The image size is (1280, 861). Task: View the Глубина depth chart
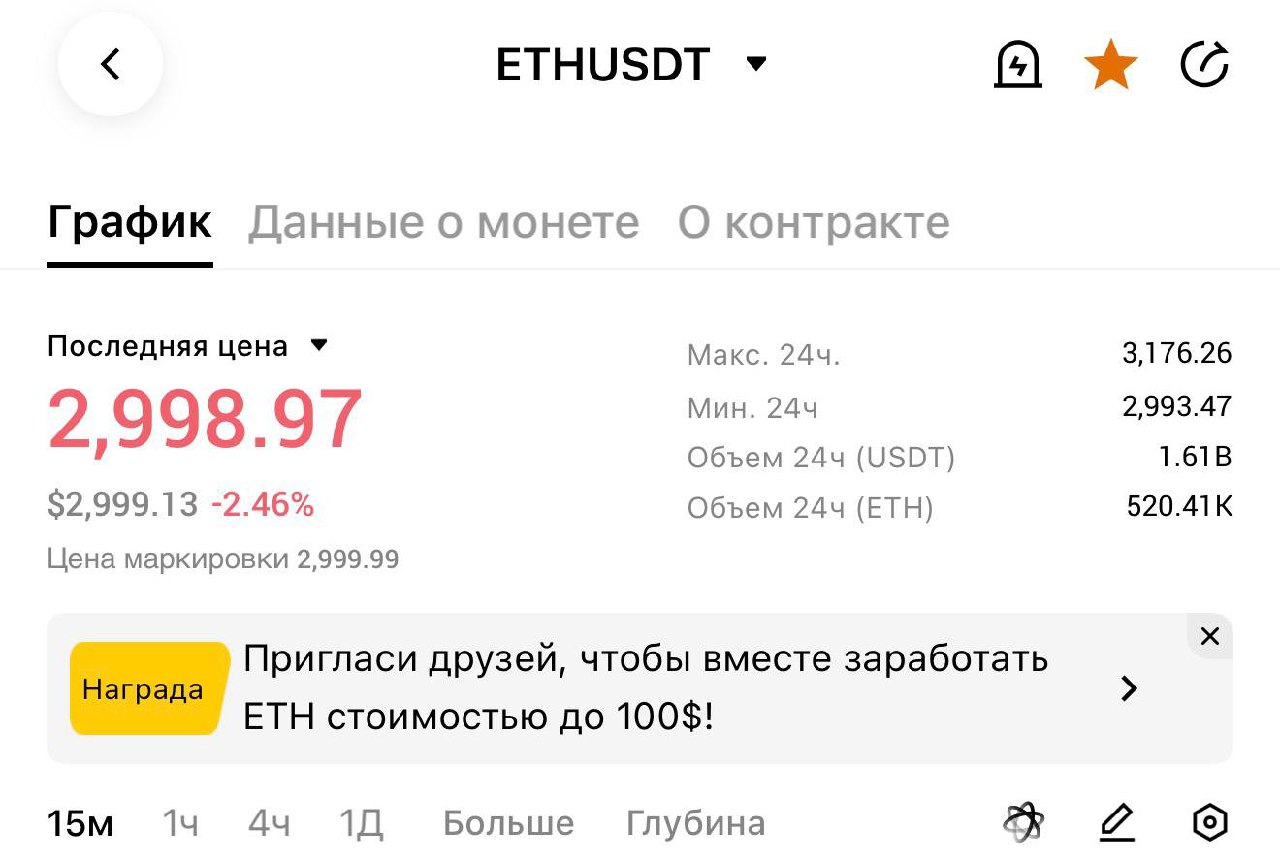695,824
